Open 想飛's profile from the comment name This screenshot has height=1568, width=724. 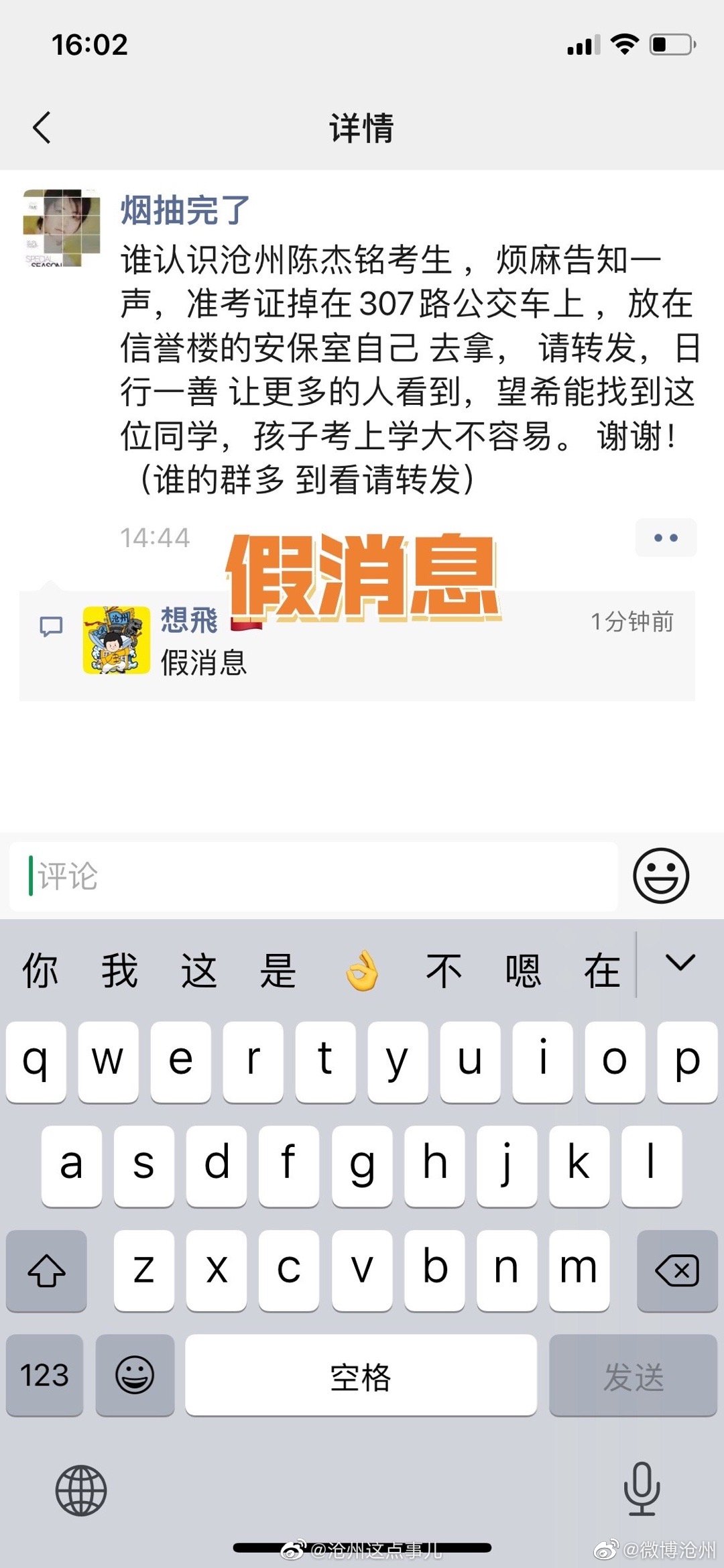click(189, 620)
